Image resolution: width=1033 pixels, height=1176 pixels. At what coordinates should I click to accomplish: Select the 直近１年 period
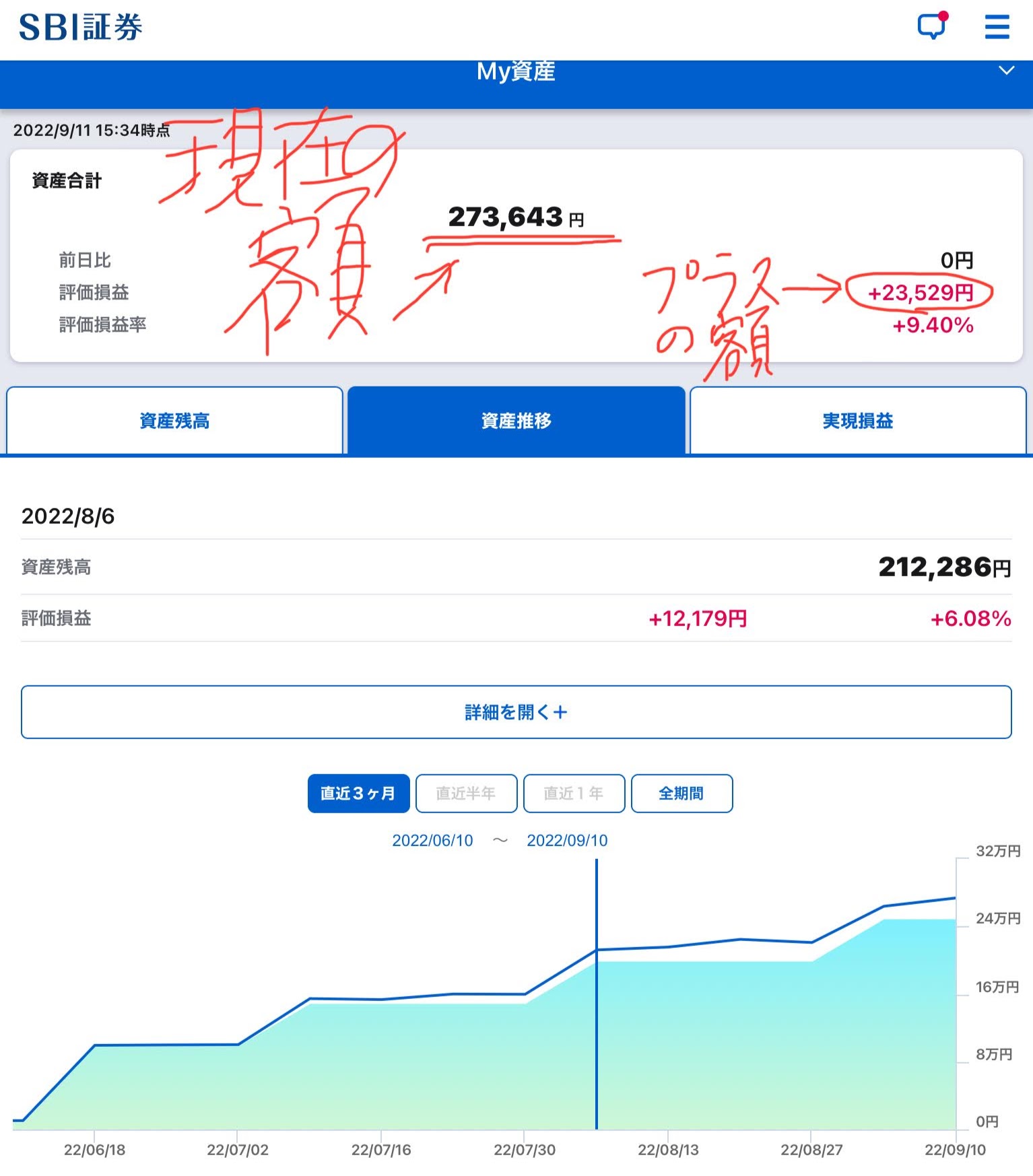(x=574, y=794)
